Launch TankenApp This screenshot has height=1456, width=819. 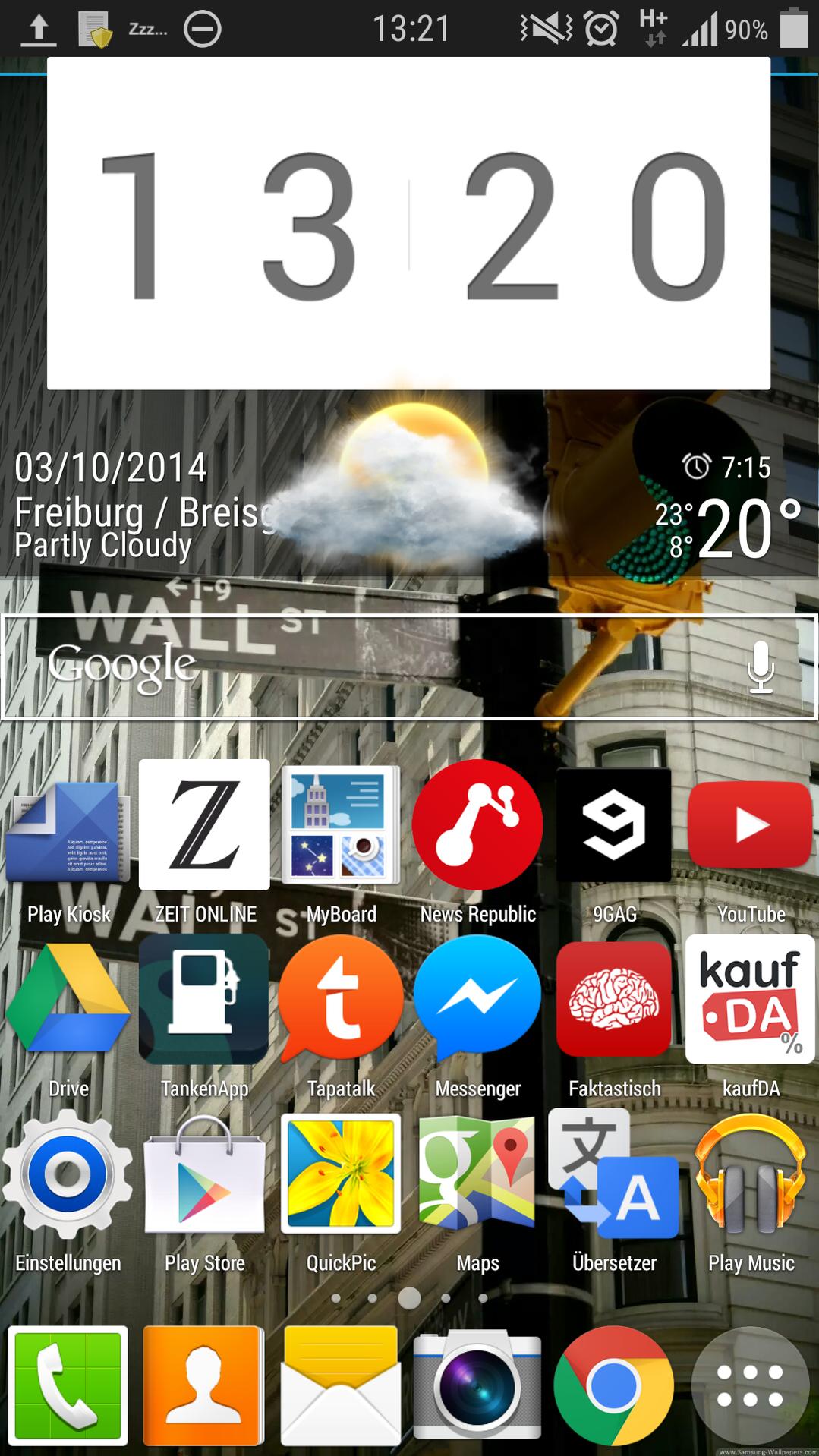coord(204,998)
